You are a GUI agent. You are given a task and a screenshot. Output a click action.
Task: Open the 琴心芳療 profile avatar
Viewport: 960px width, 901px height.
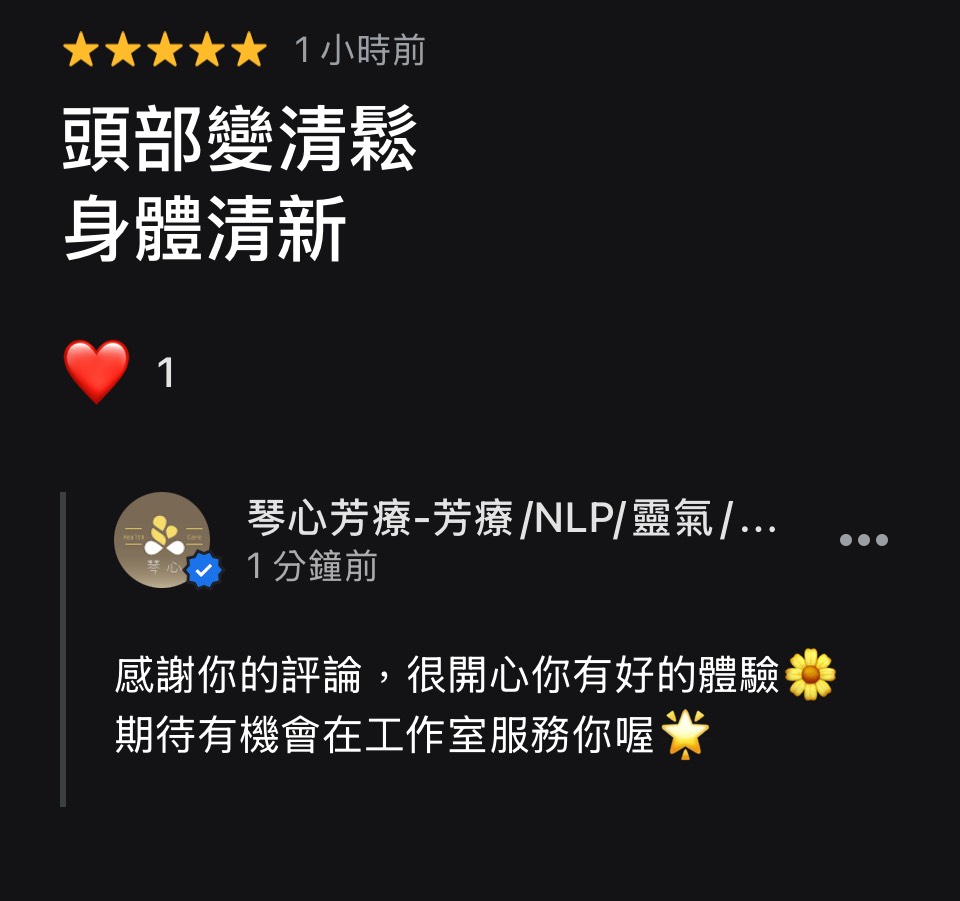point(162,540)
